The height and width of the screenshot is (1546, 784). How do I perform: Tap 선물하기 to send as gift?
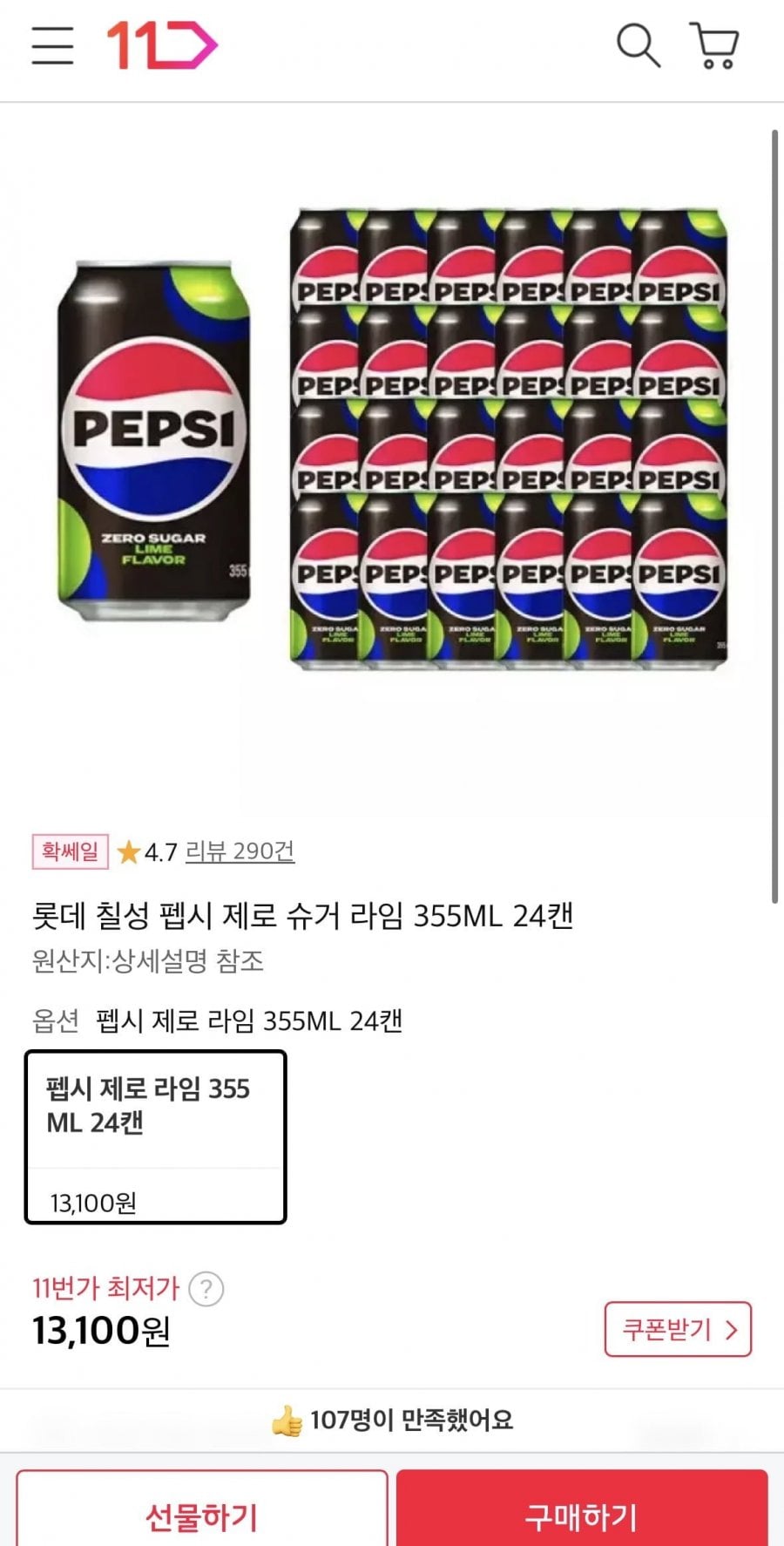click(x=201, y=1516)
